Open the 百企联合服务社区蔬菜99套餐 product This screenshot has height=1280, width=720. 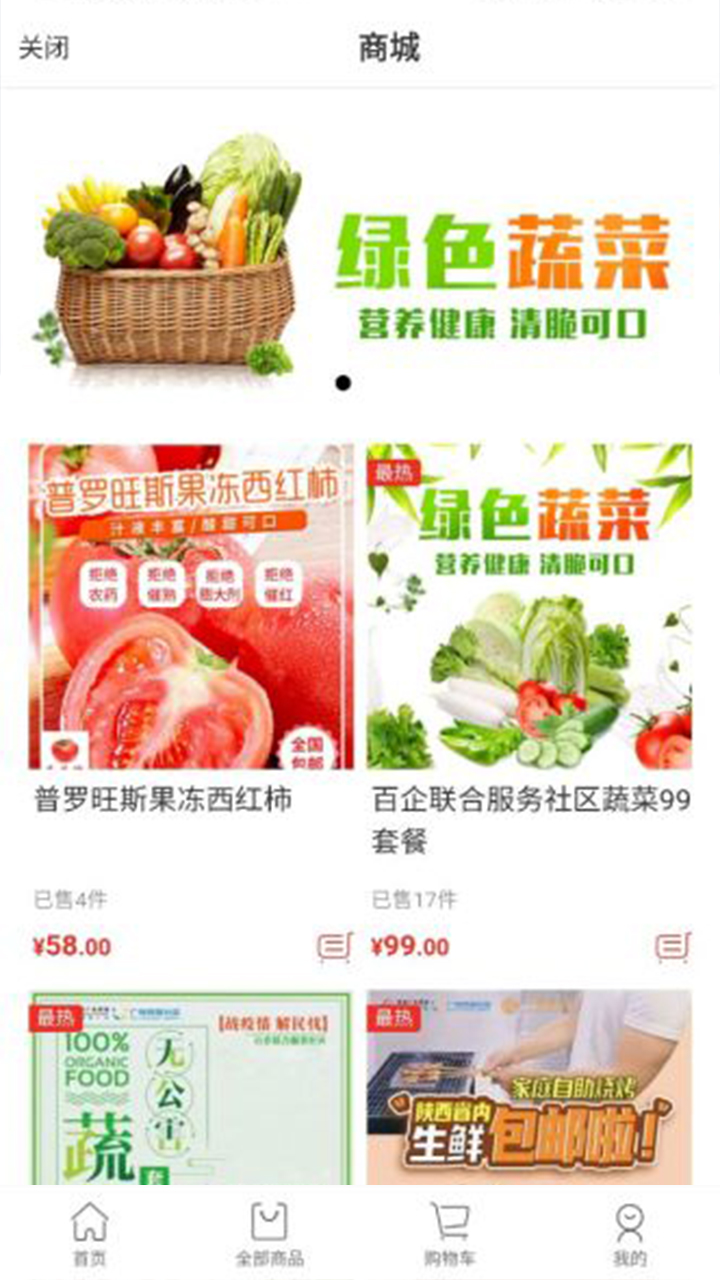pos(529,606)
